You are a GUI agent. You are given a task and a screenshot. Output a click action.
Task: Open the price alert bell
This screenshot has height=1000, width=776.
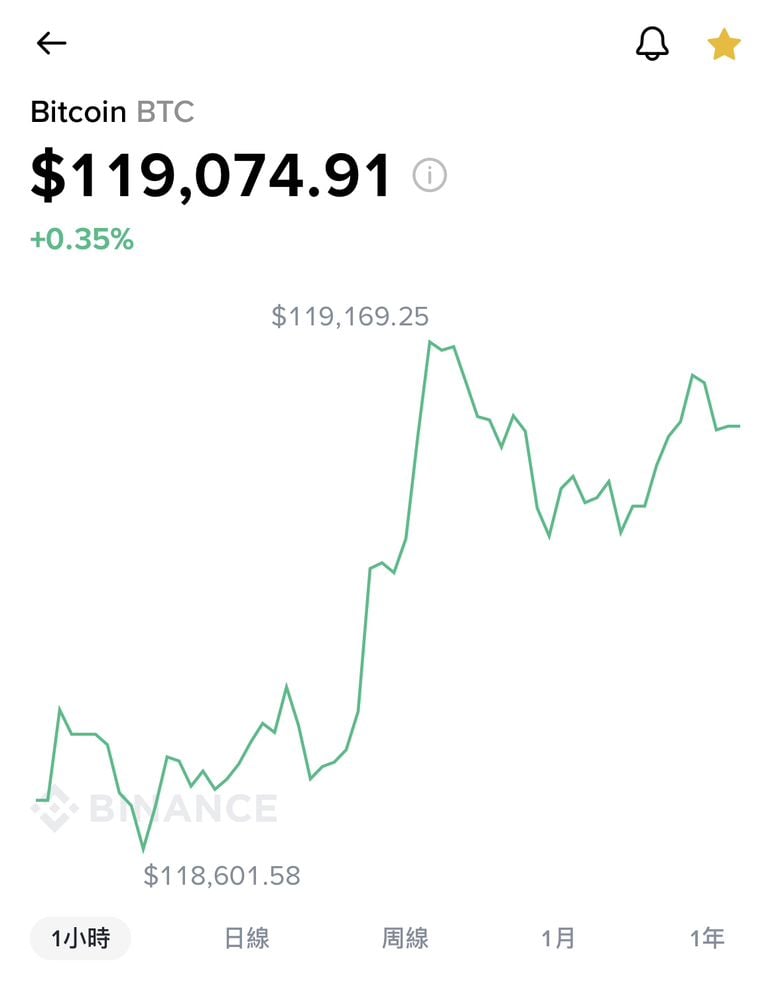point(652,43)
